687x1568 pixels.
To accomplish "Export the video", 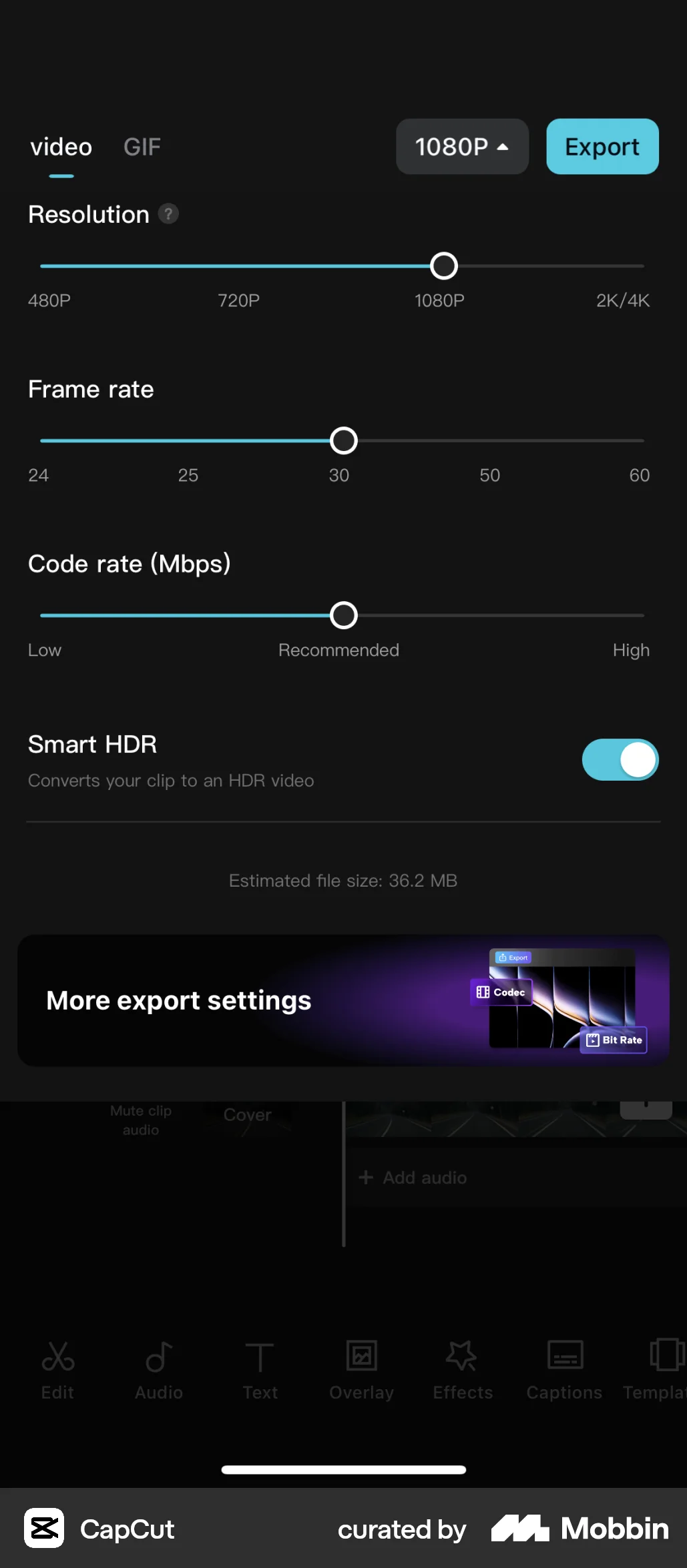I will 601,146.
